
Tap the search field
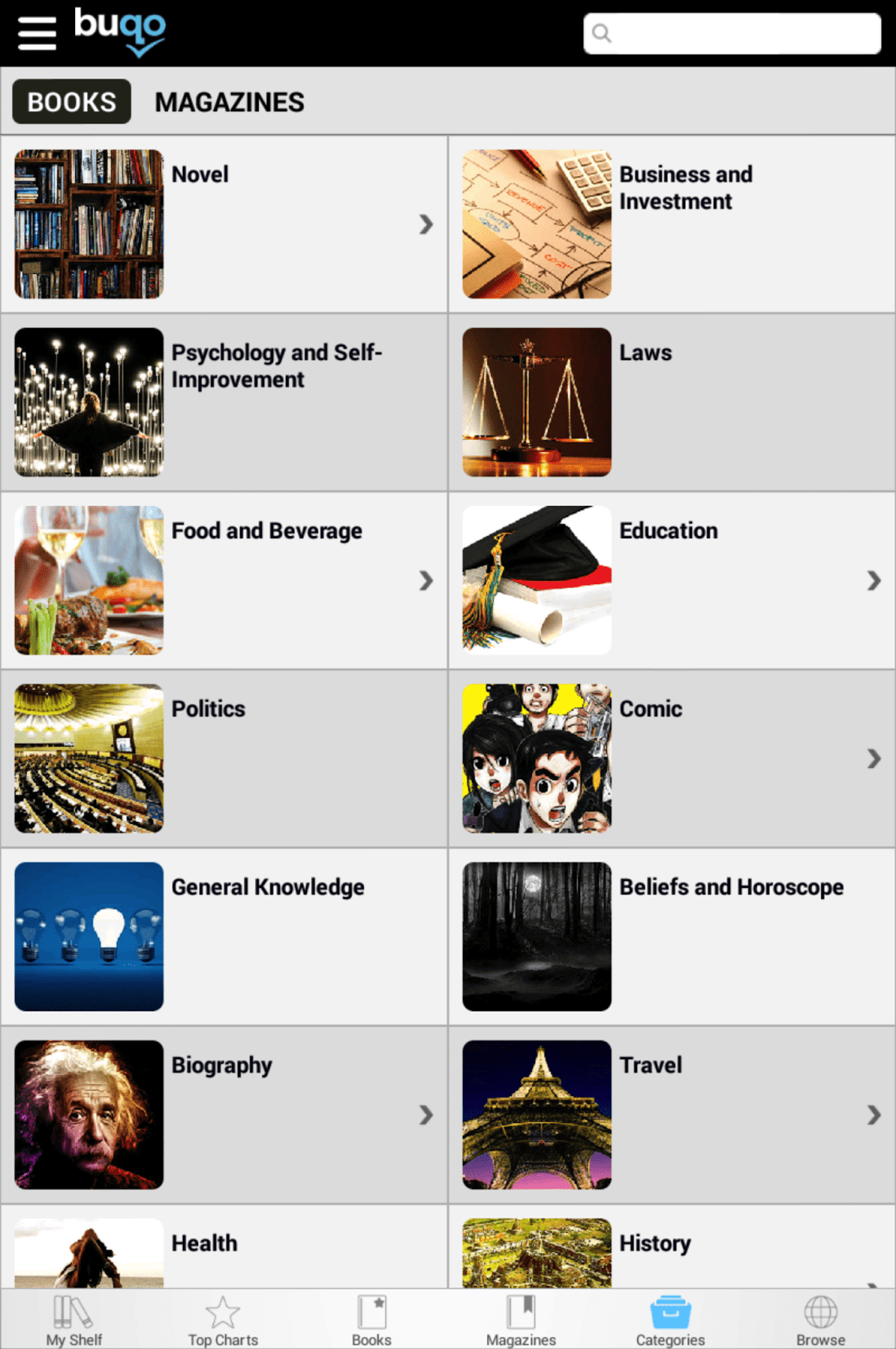(x=732, y=34)
